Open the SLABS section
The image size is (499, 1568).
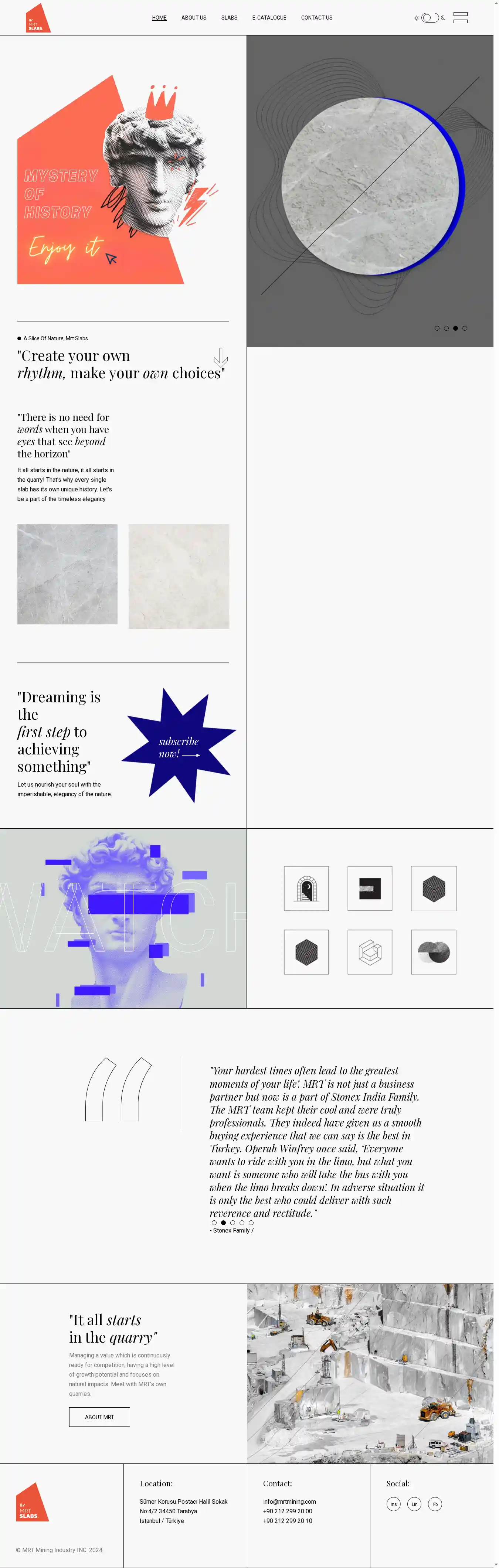coord(229,18)
